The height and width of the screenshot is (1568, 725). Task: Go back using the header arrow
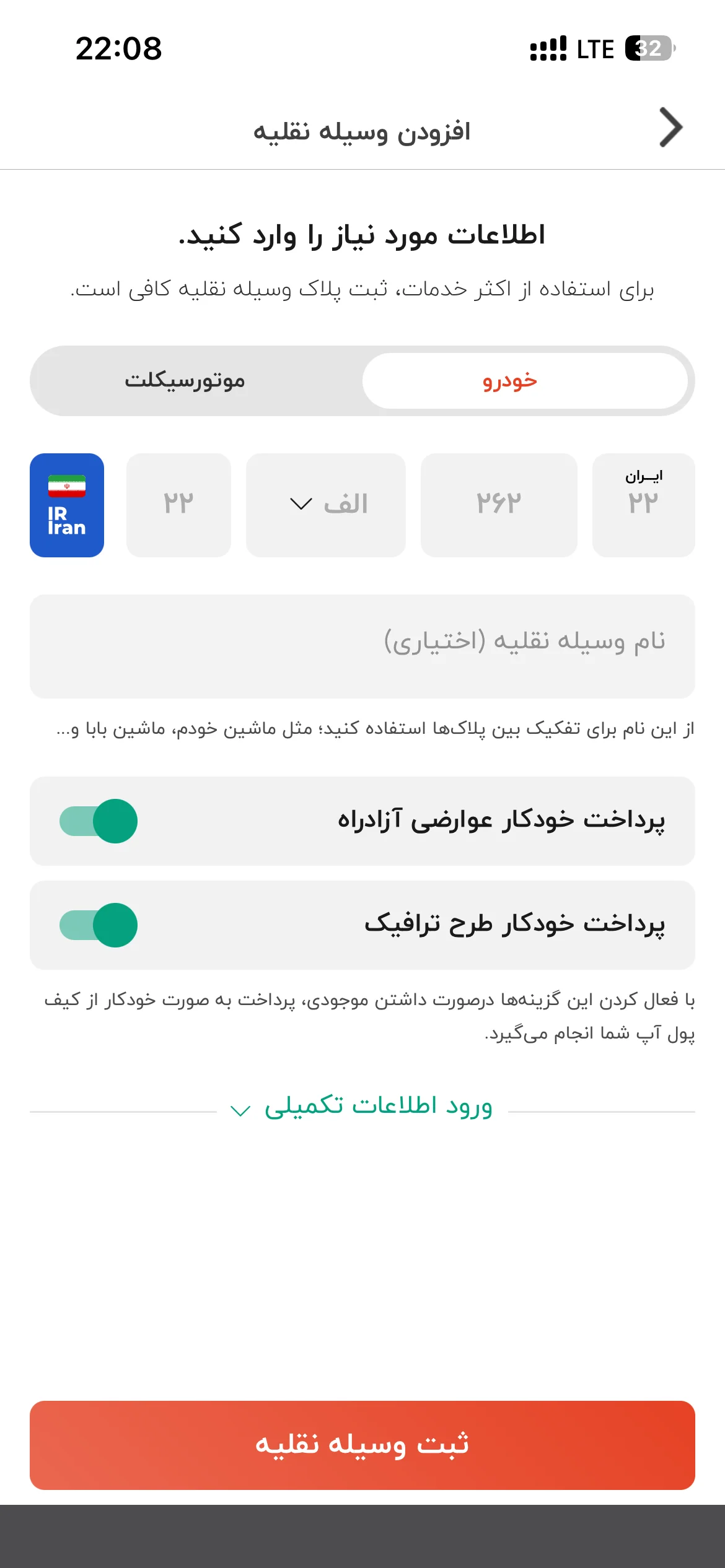(671, 128)
